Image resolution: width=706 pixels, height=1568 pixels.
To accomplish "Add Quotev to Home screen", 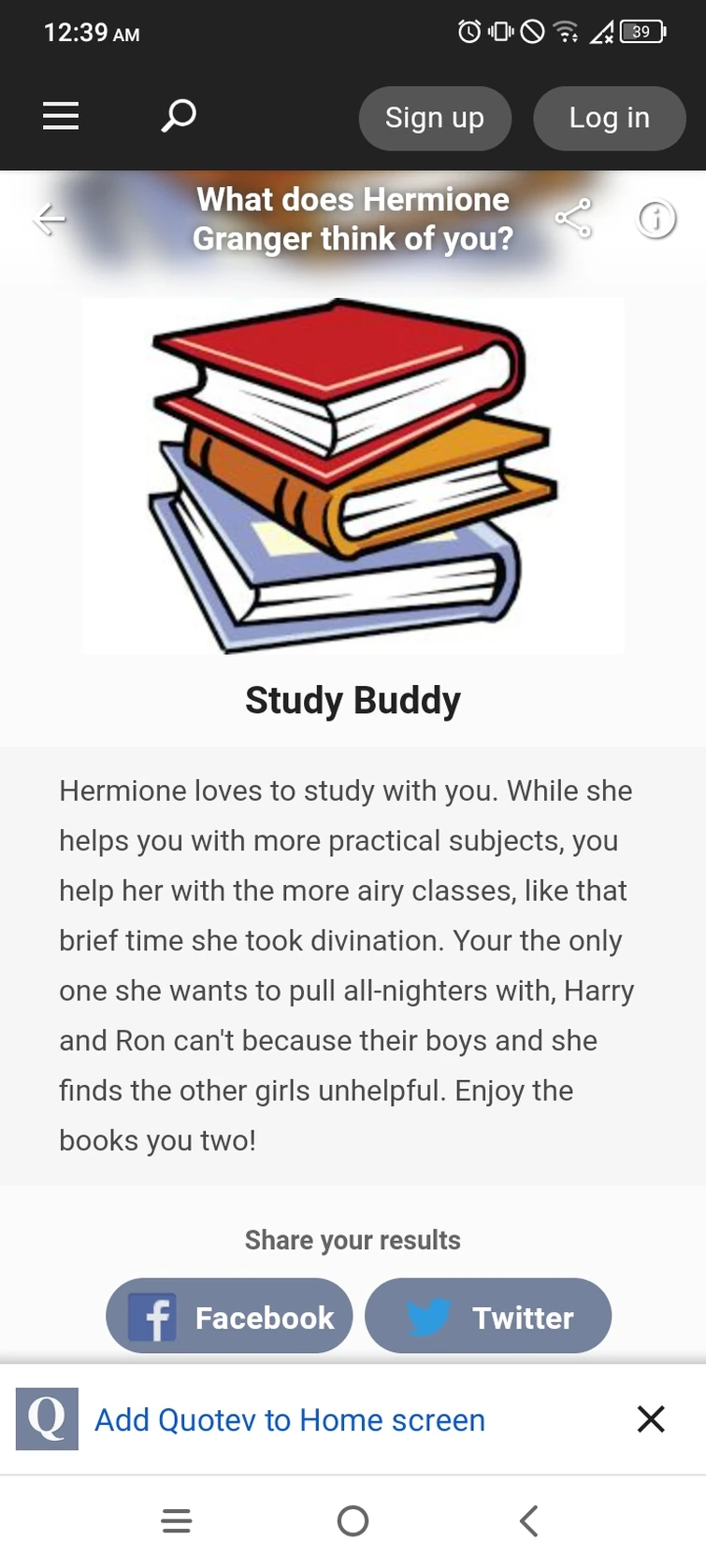I will tap(288, 1418).
